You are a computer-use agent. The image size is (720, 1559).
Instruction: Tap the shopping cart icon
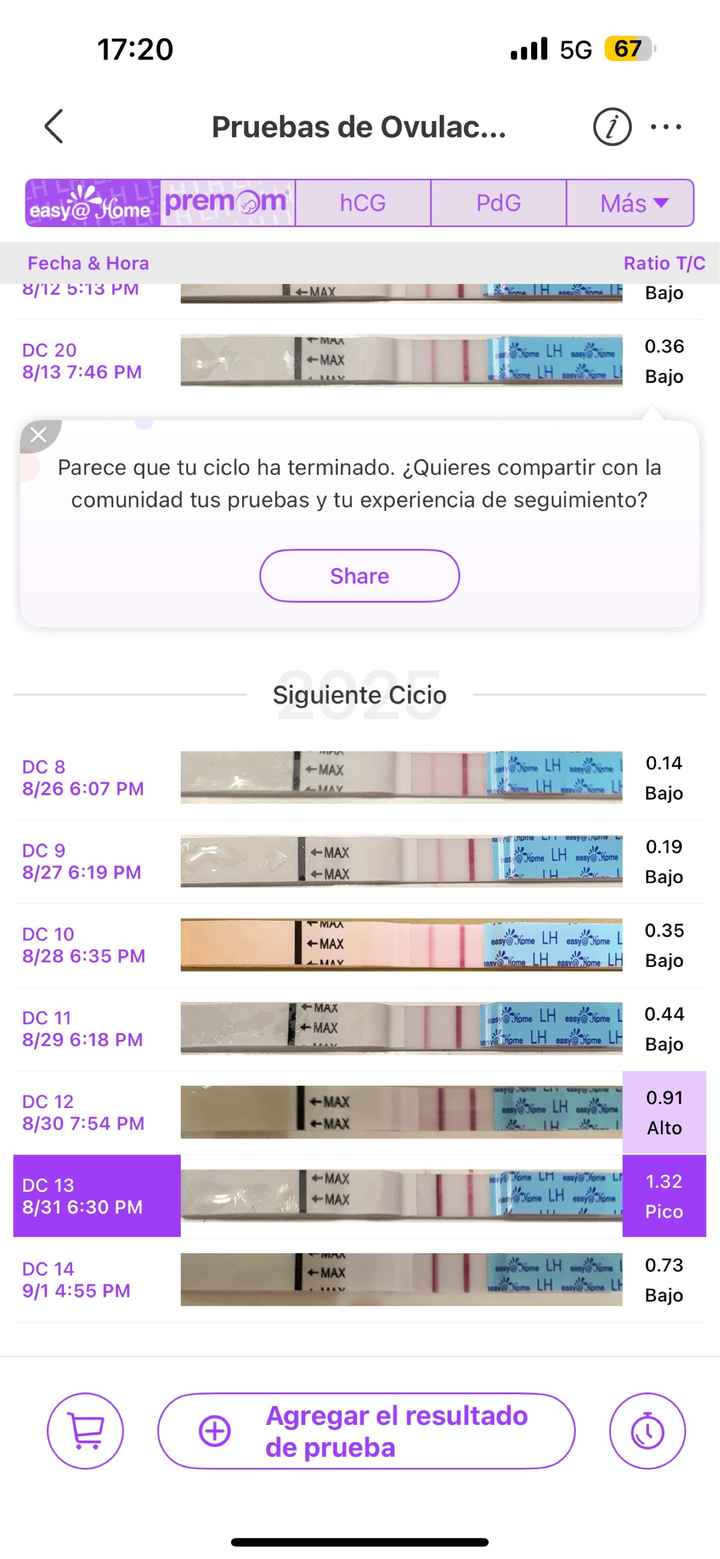[x=85, y=1431]
